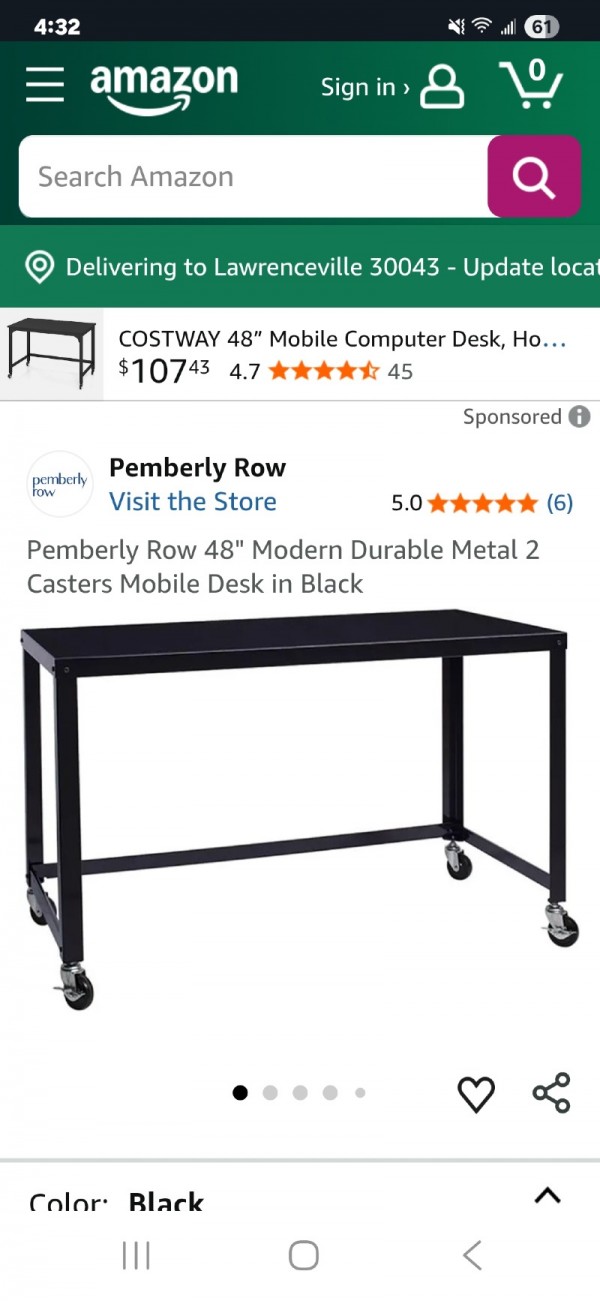Update the Lawrenceville delivery location
Image resolution: width=600 pixels, height=1301 pixels.
(310, 267)
